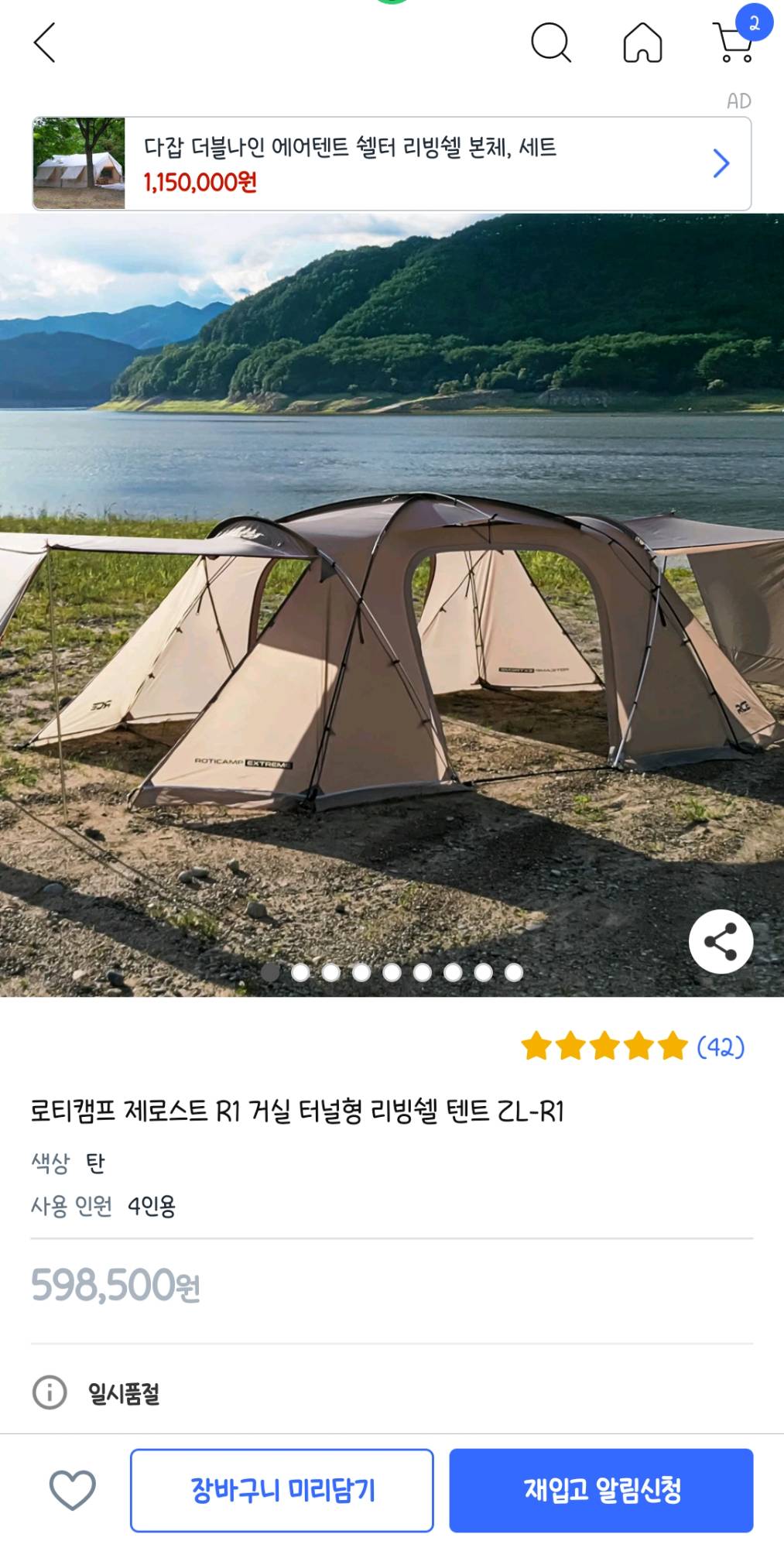Tap 장바구니 미리담기 button
784x1548 pixels.
[x=282, y=1490]
